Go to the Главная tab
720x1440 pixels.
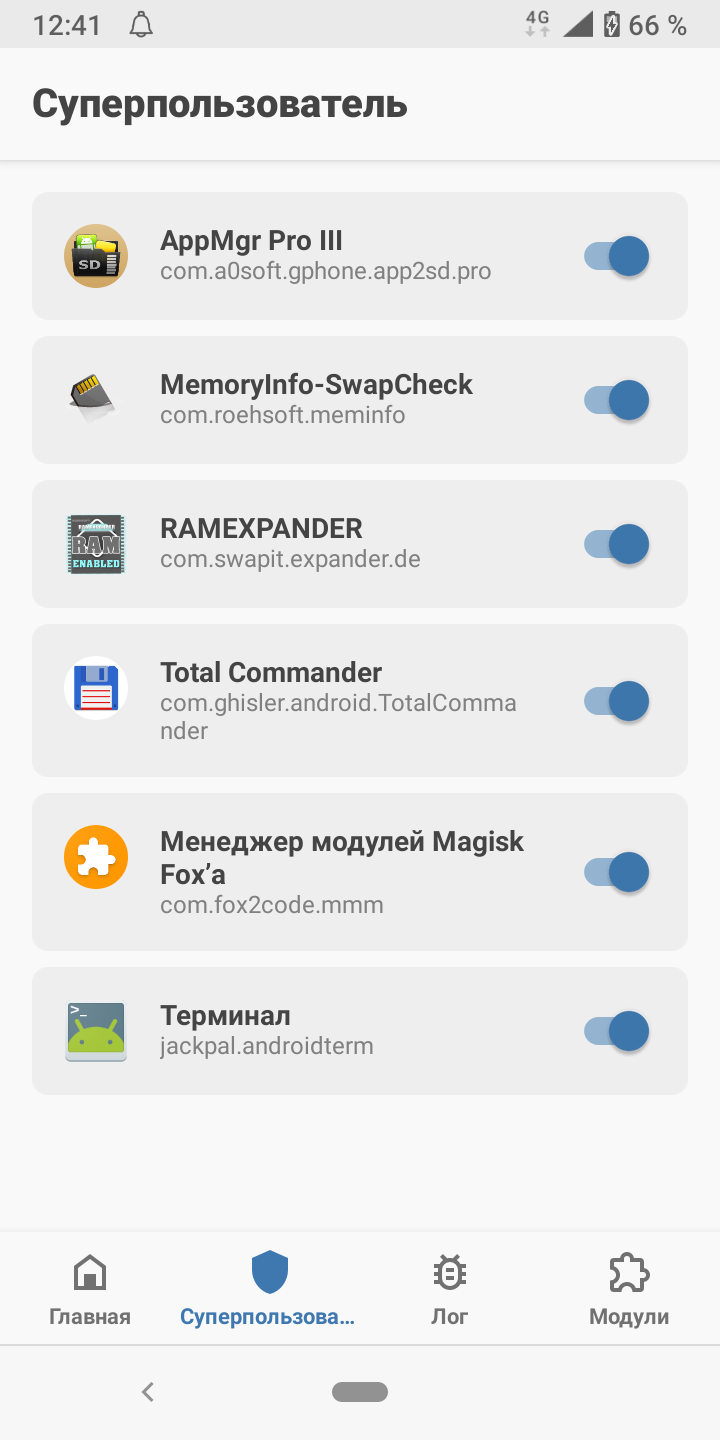click(89, 1290)
